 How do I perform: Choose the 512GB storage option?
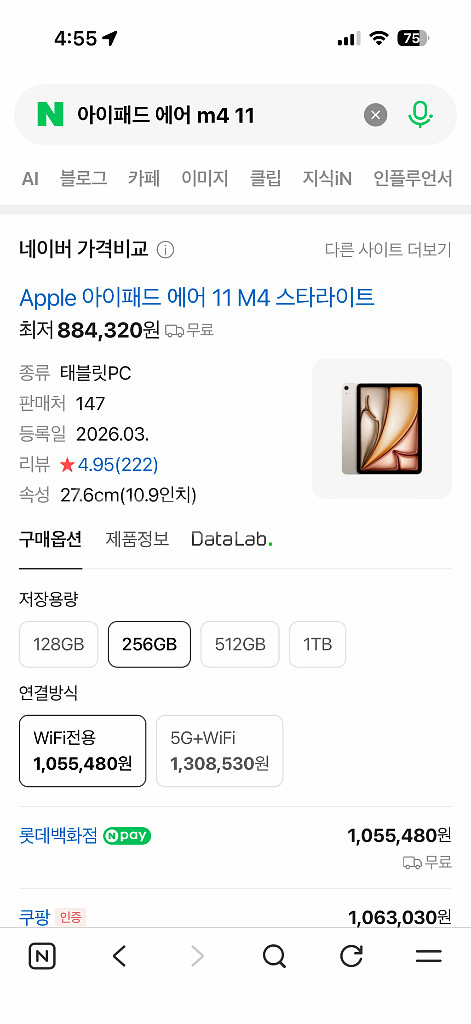point(240,645)
